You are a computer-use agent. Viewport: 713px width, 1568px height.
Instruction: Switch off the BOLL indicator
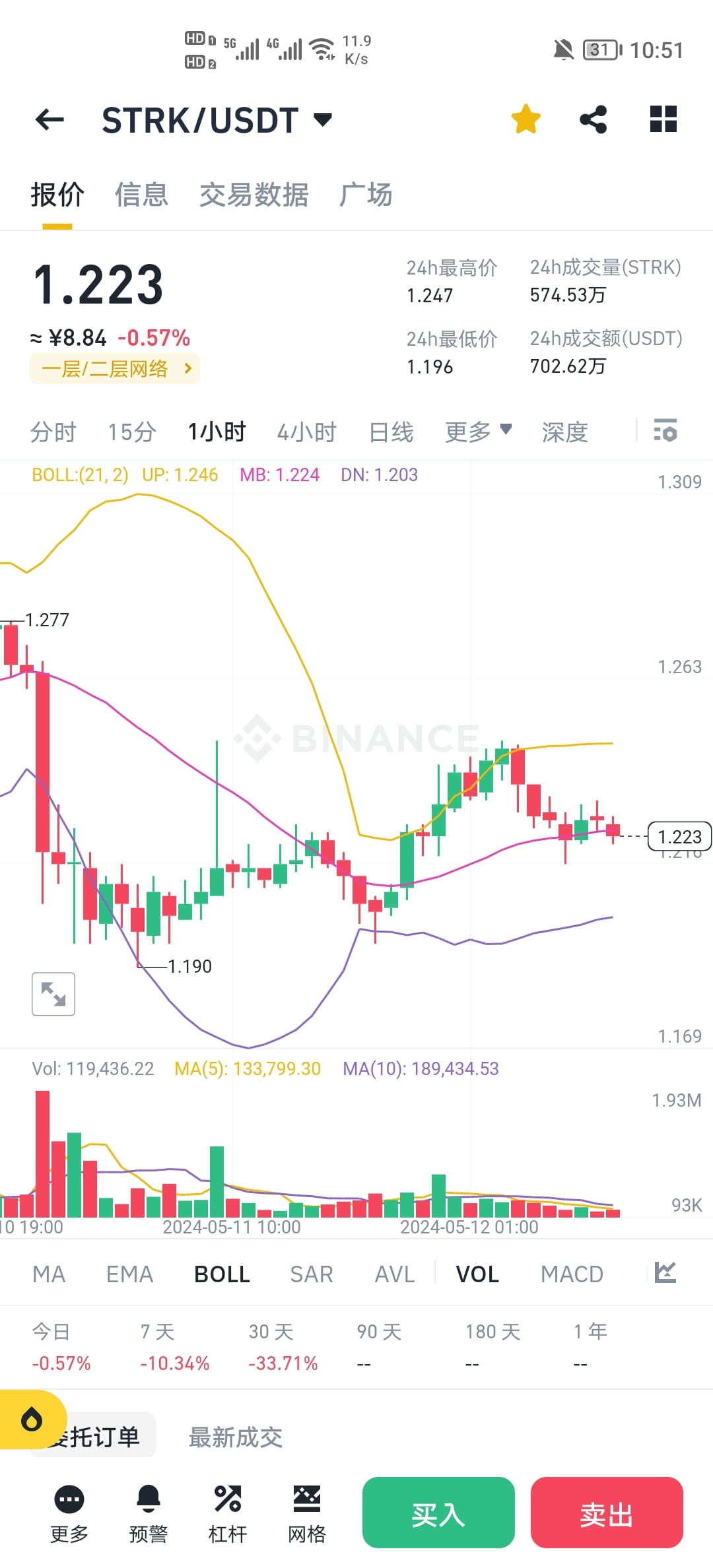click(x=221, y=1273)
